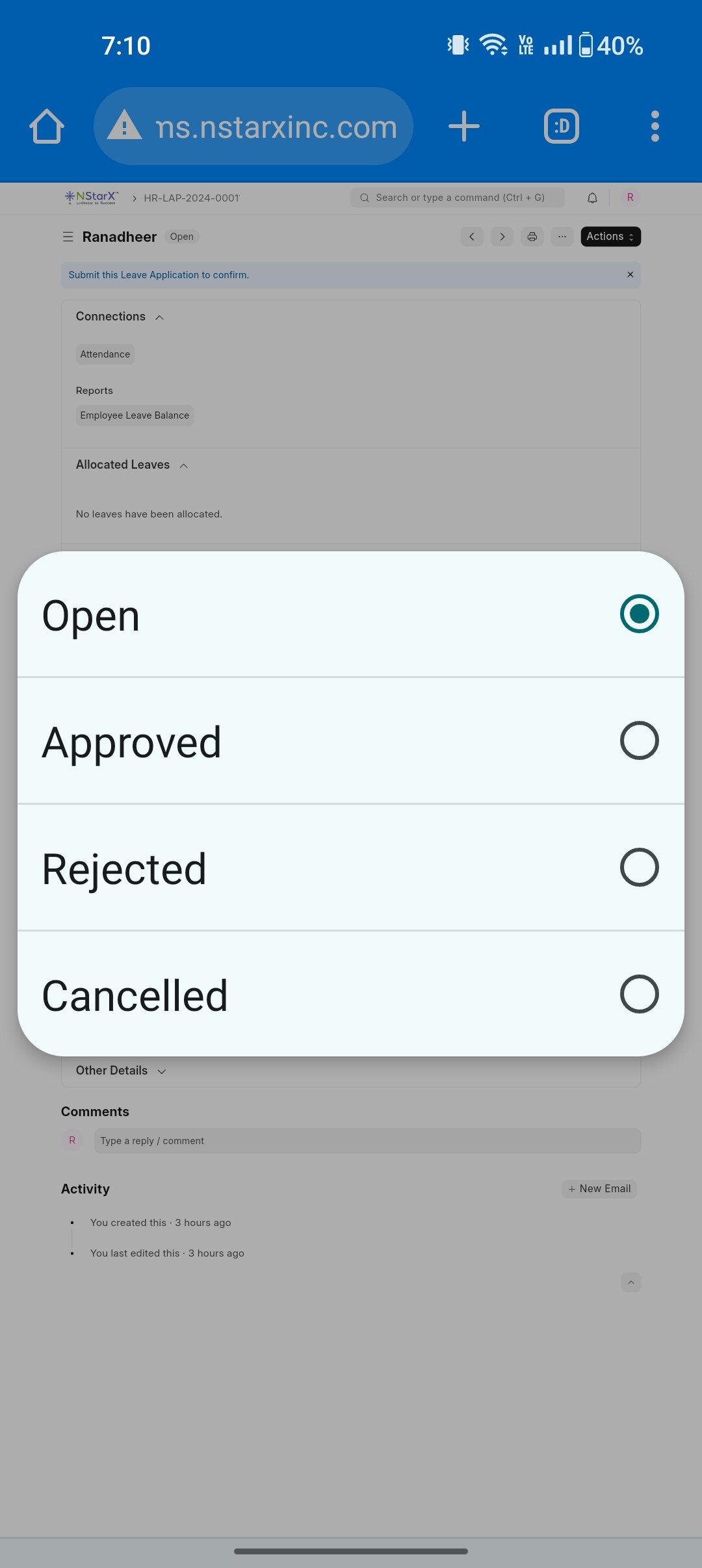Pick the Cancelled status

351,994
